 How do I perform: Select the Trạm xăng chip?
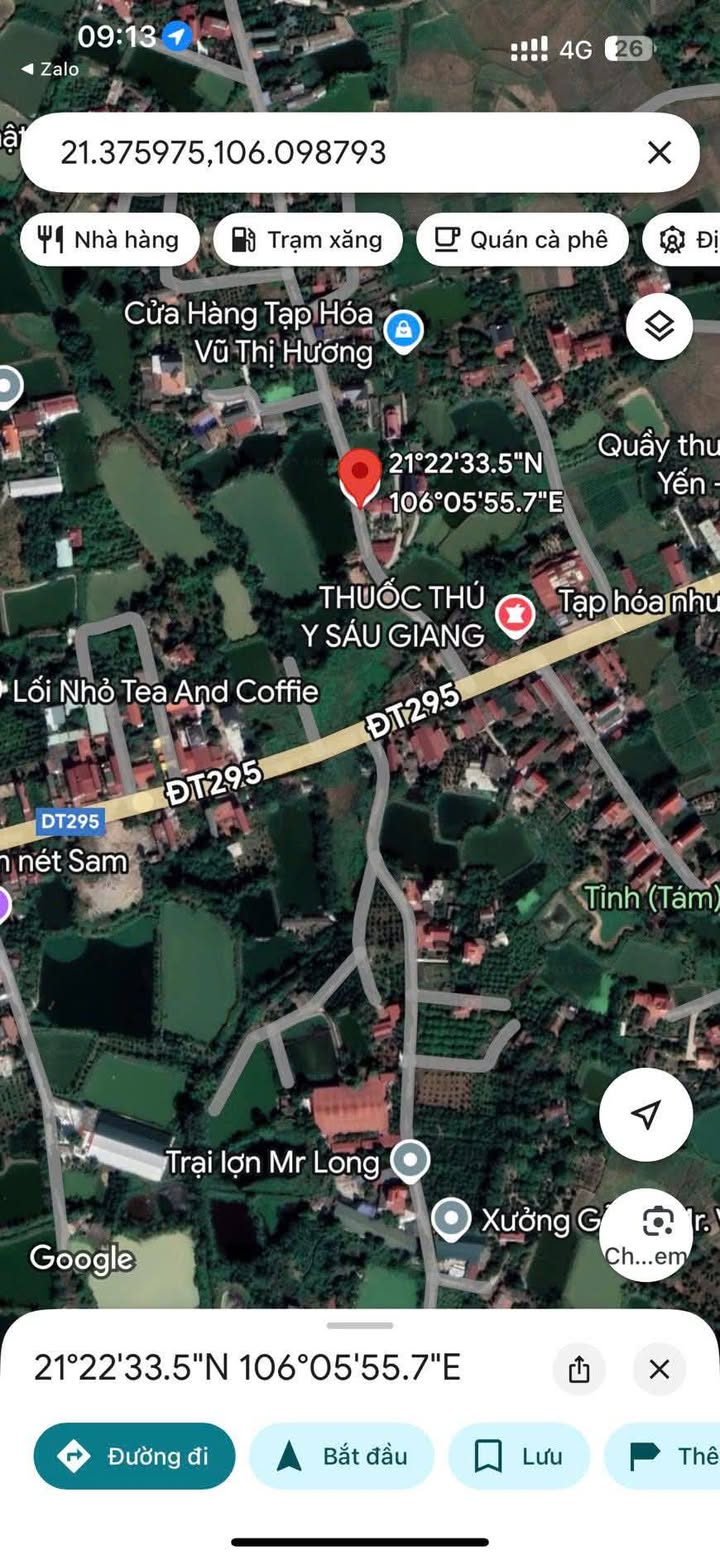(x=308, y=240)
